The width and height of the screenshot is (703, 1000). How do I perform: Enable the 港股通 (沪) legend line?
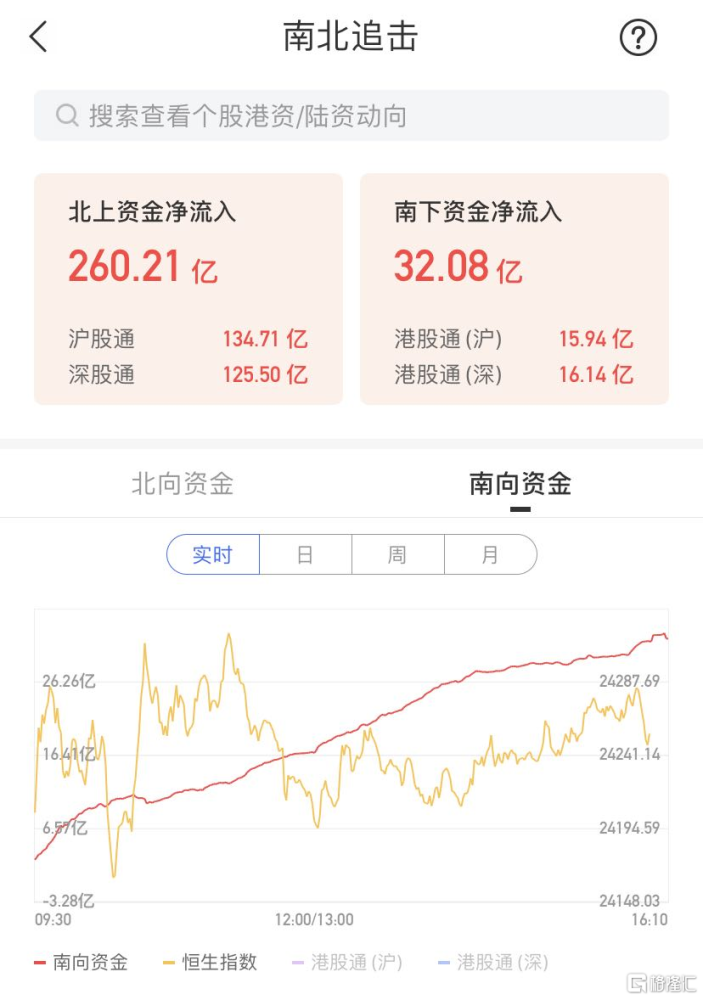coord(346,963)
